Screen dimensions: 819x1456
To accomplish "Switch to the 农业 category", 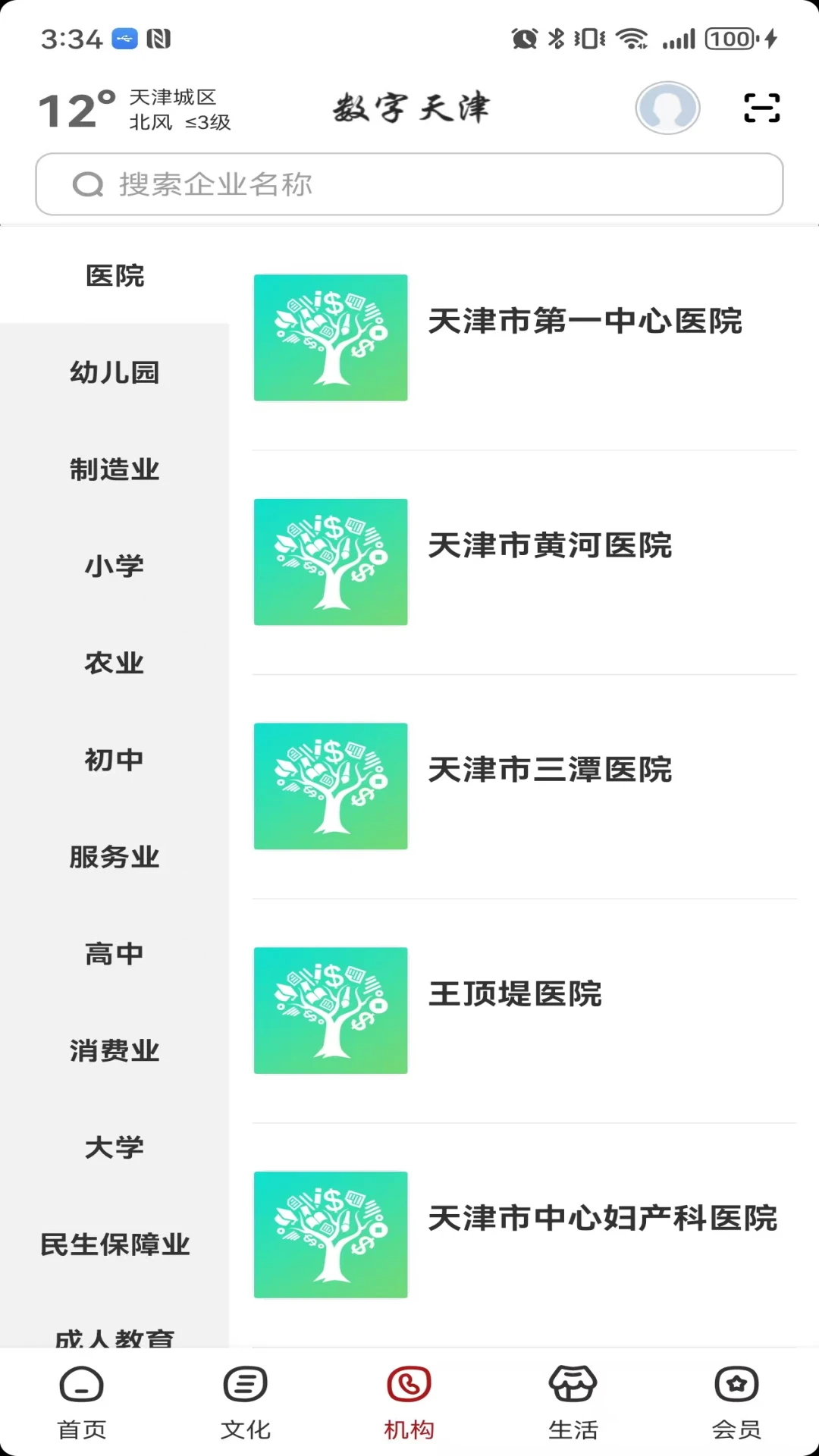I will pos(115,663).
